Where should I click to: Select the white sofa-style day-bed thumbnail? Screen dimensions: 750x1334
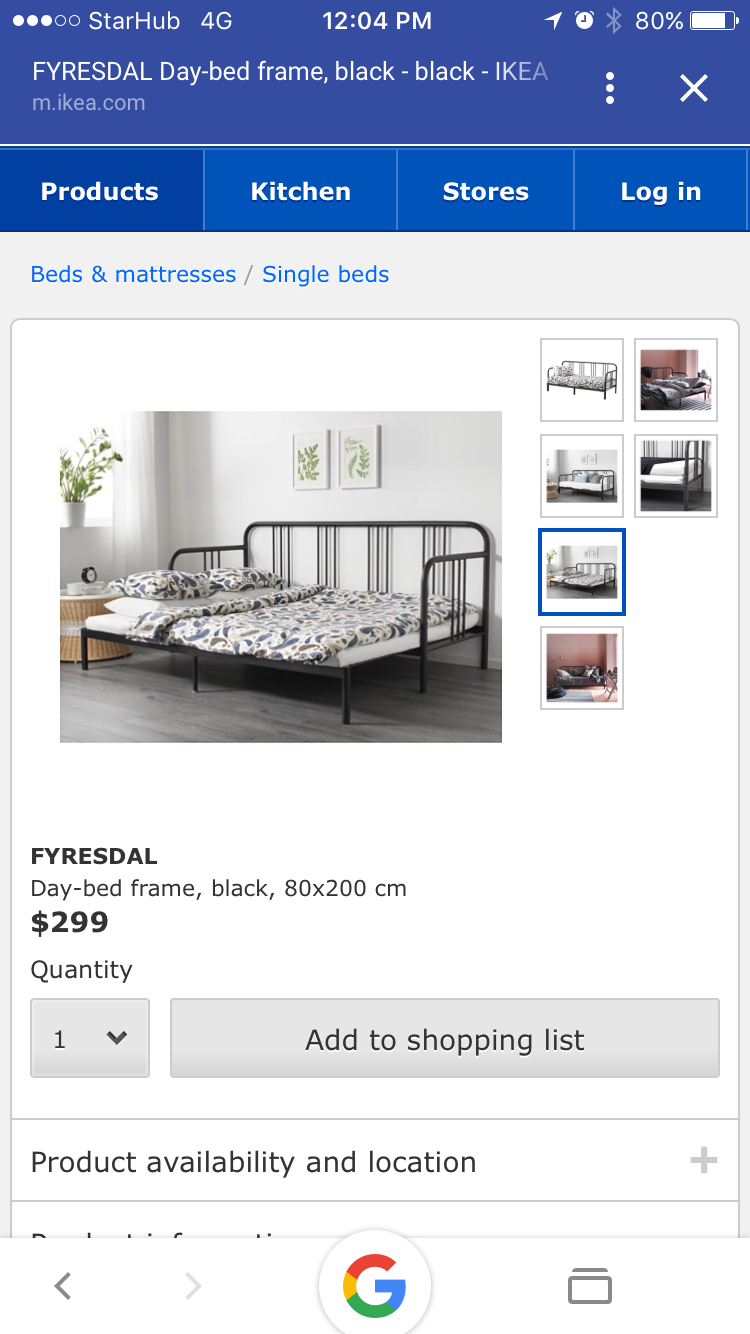(582, 476)
